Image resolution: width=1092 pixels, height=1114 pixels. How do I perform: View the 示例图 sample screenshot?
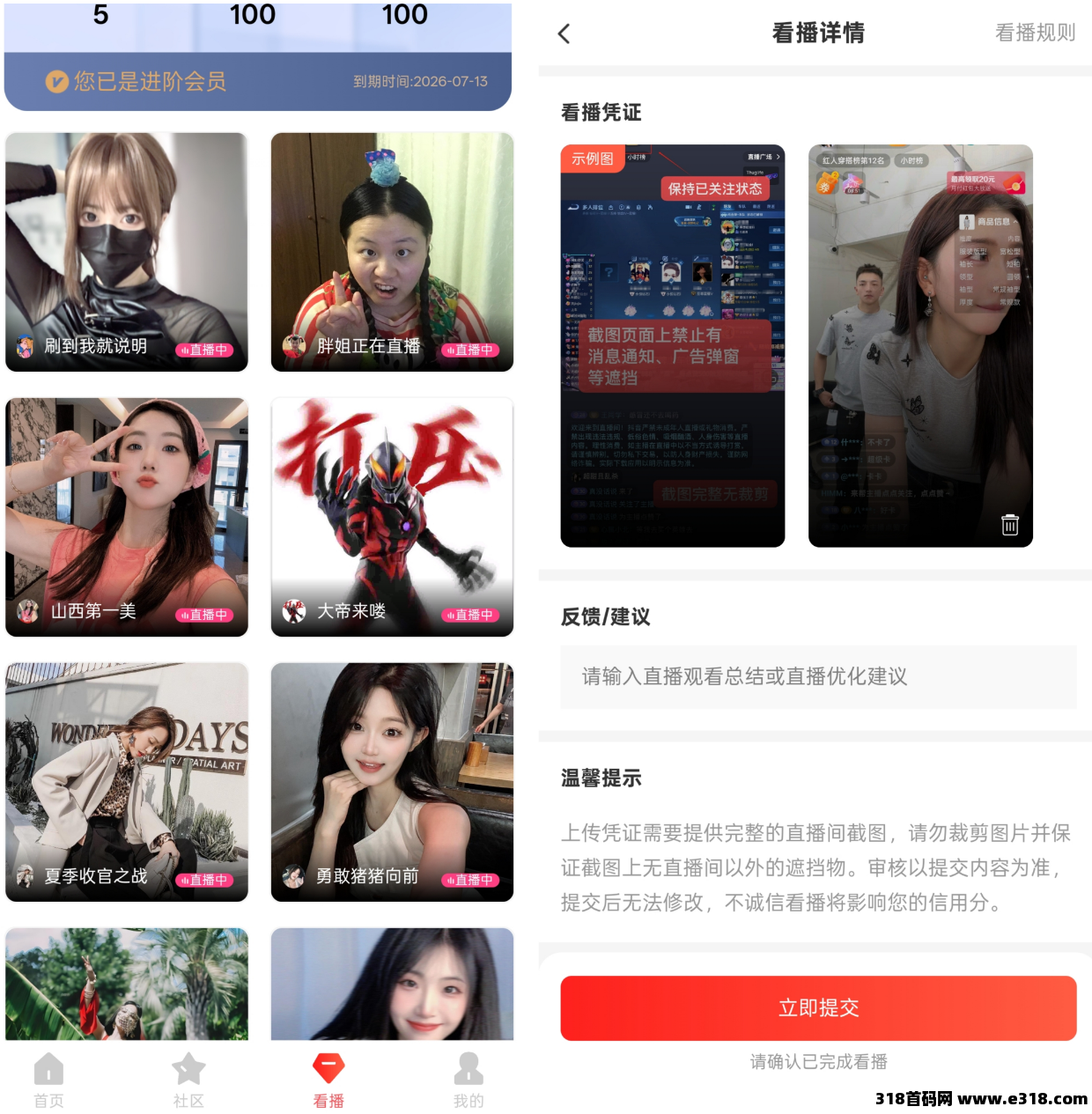coord(672,345)
